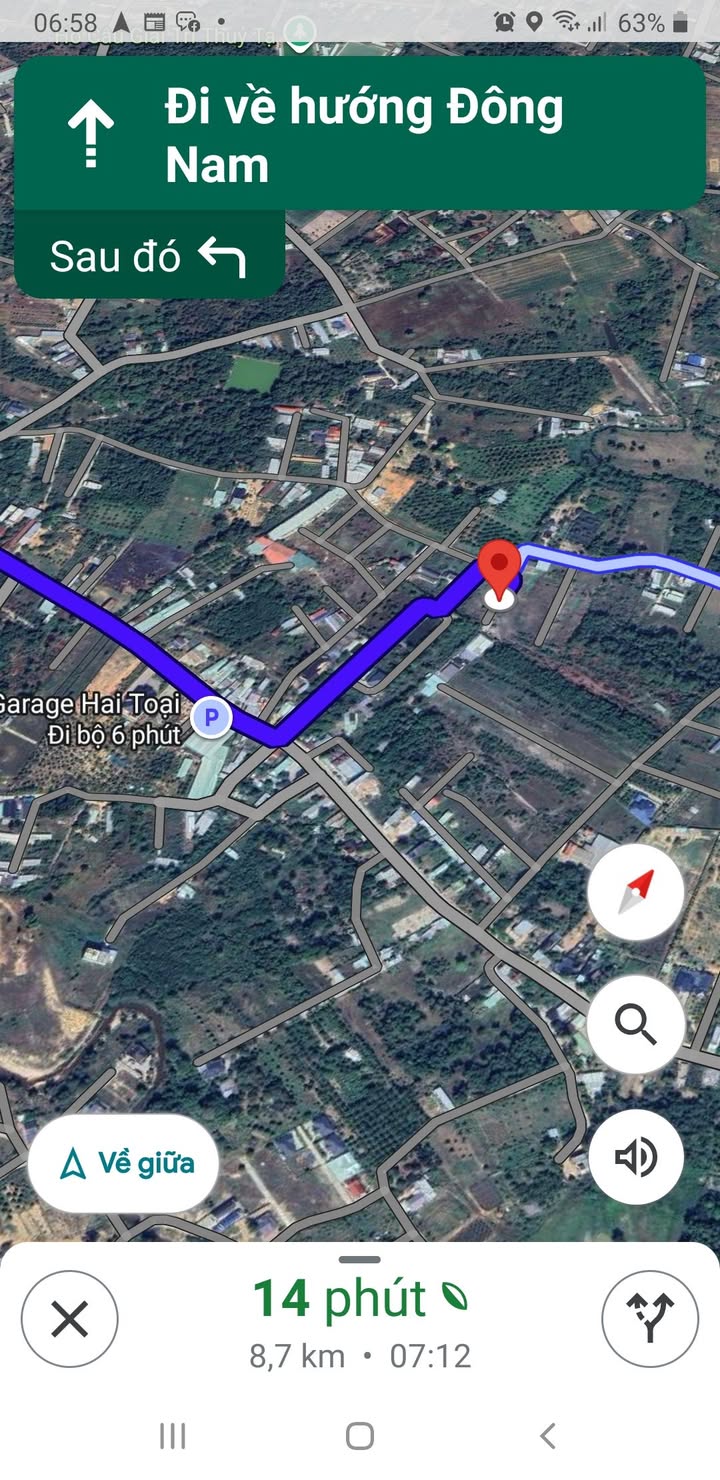Close the navigation with the X button
The image size is (720, 1480).
[69, 1320]
